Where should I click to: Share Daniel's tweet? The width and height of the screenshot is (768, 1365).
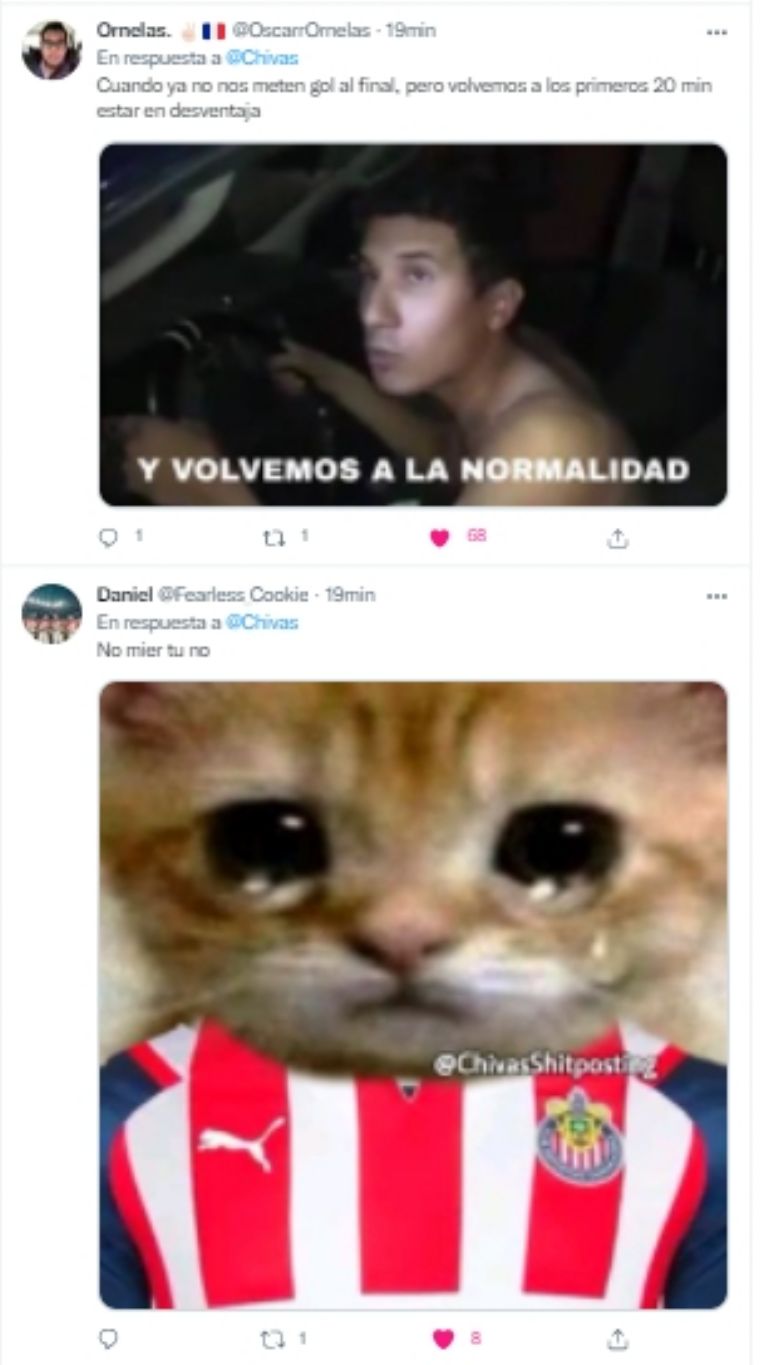[x=618, y=1338]
